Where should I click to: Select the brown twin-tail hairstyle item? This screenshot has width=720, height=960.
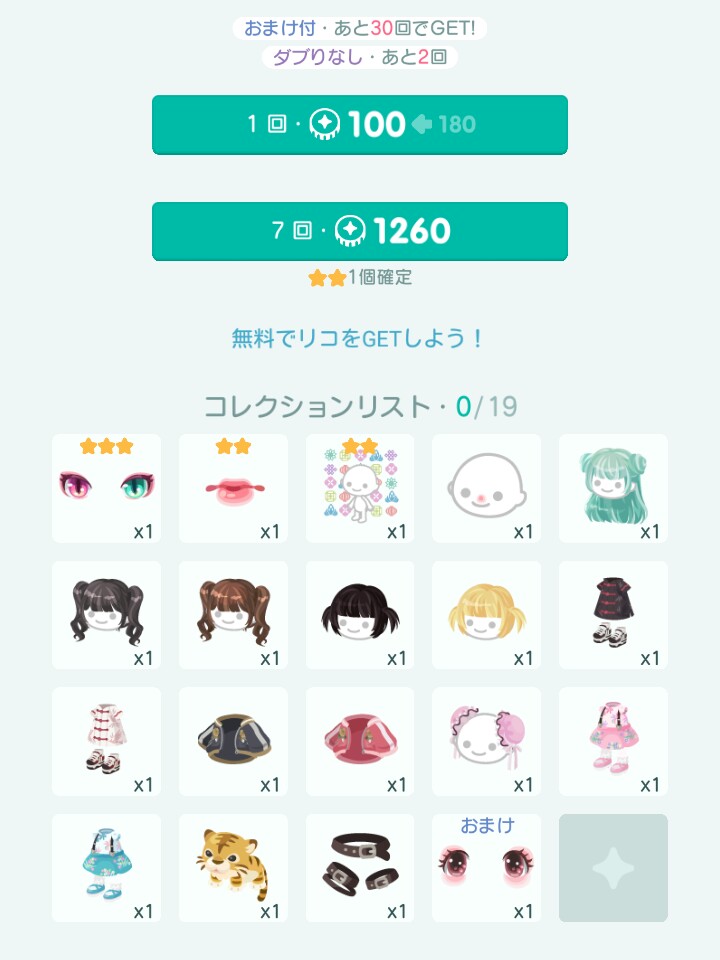(x=233, y=615)
